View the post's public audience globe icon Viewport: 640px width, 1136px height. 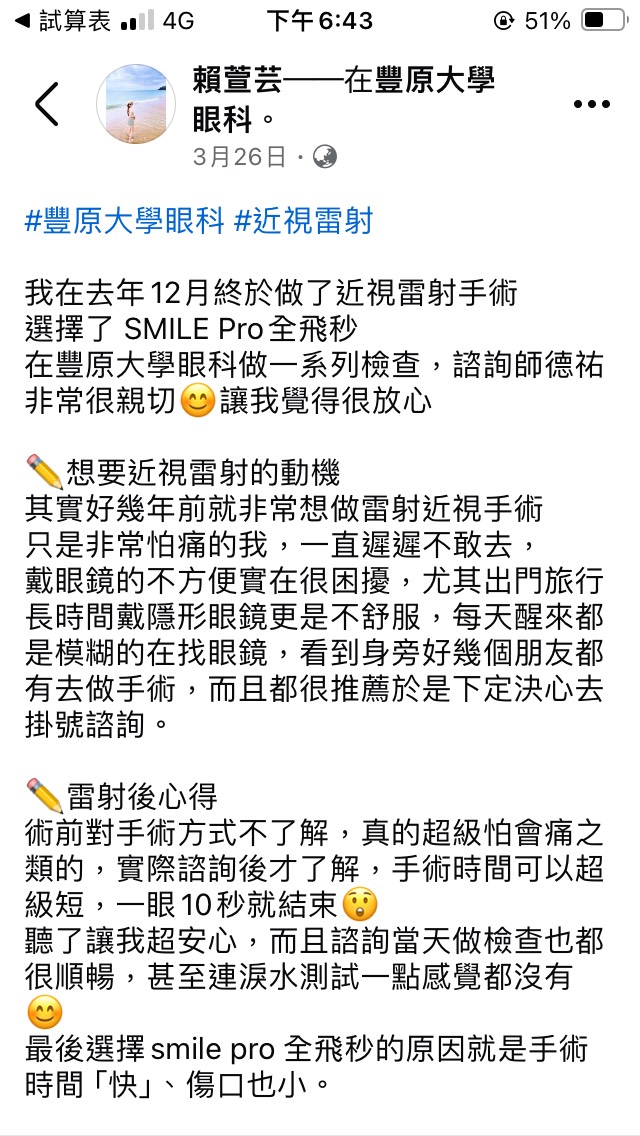(x=325, y=157)
